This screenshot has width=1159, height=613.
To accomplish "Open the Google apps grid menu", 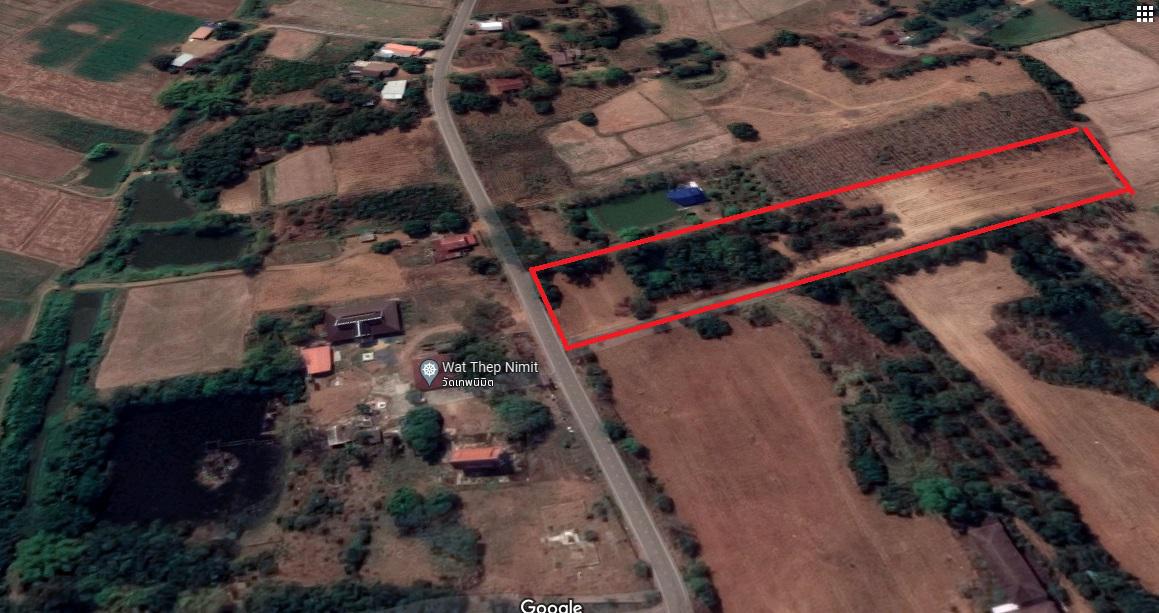I will 1144,13.
